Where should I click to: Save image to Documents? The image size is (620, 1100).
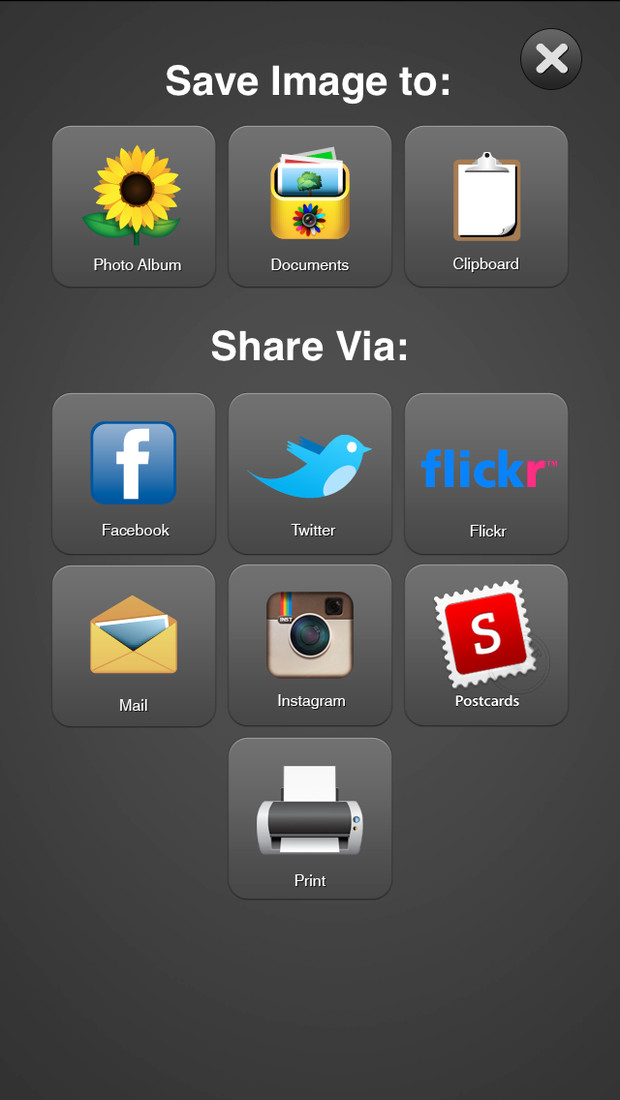[x=310, y=206]
